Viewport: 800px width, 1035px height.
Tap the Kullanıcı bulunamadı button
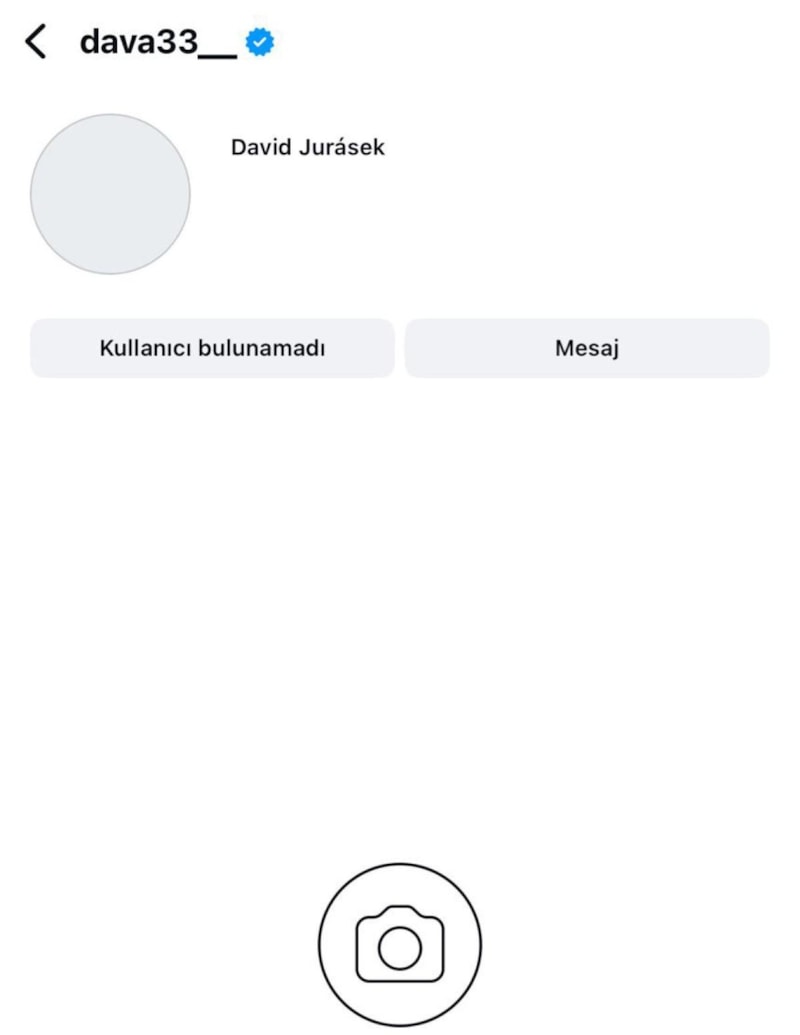click(212, 348)
